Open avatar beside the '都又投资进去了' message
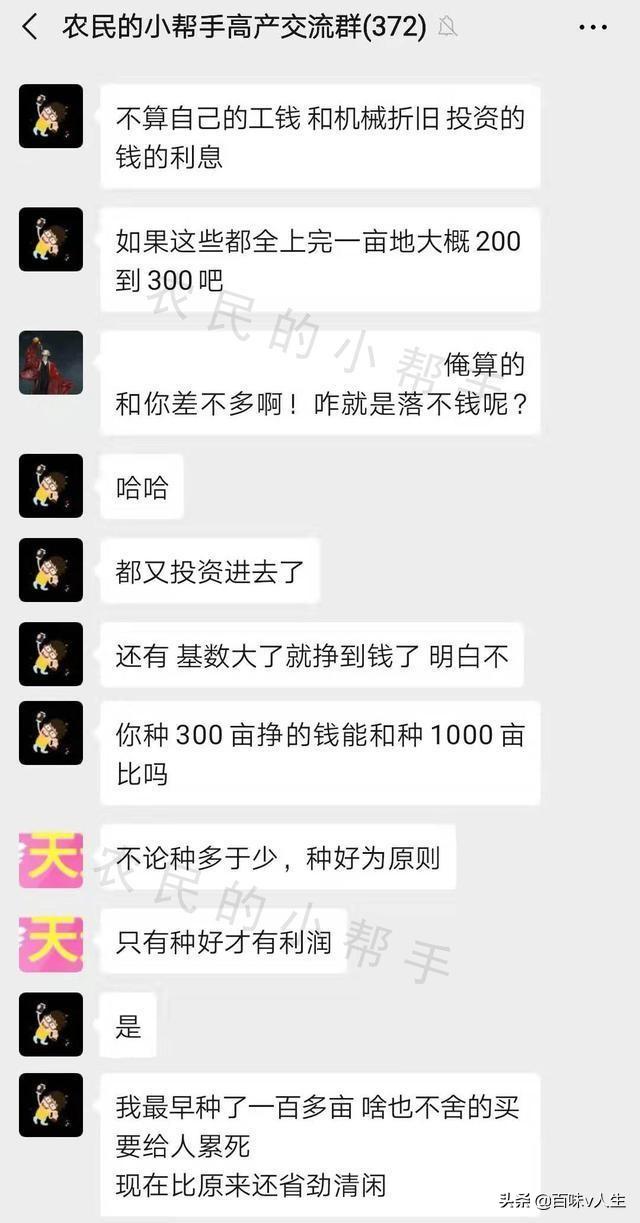The image size is (640, 1223). (x=51, y=570)
